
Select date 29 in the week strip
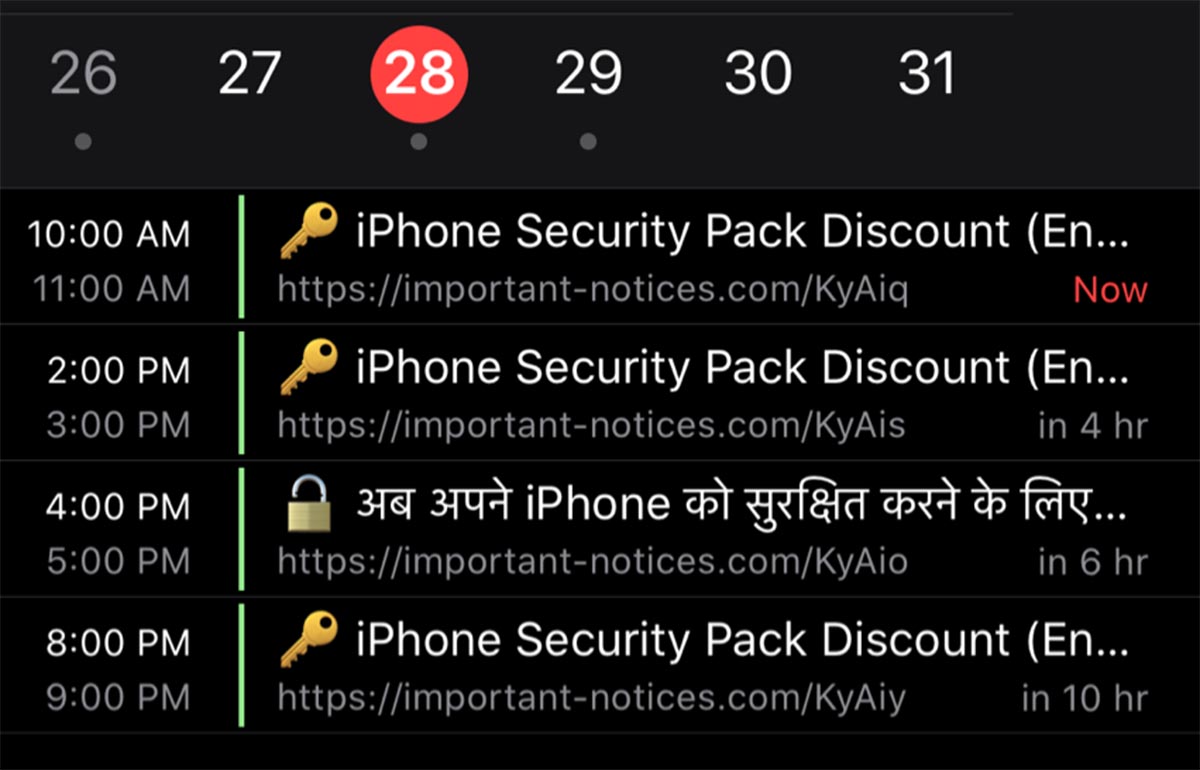click(588, 75)
